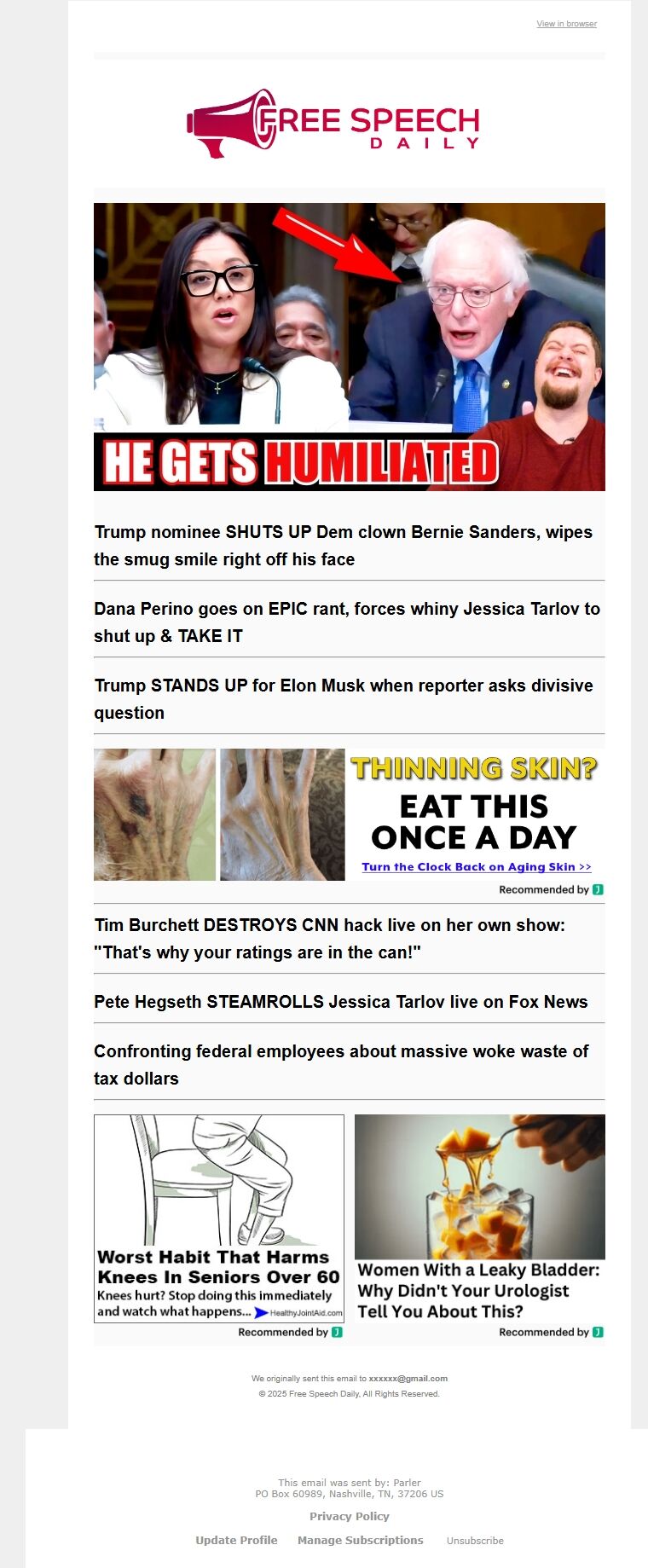Open the Privacy Policy link

[349, 1516]
